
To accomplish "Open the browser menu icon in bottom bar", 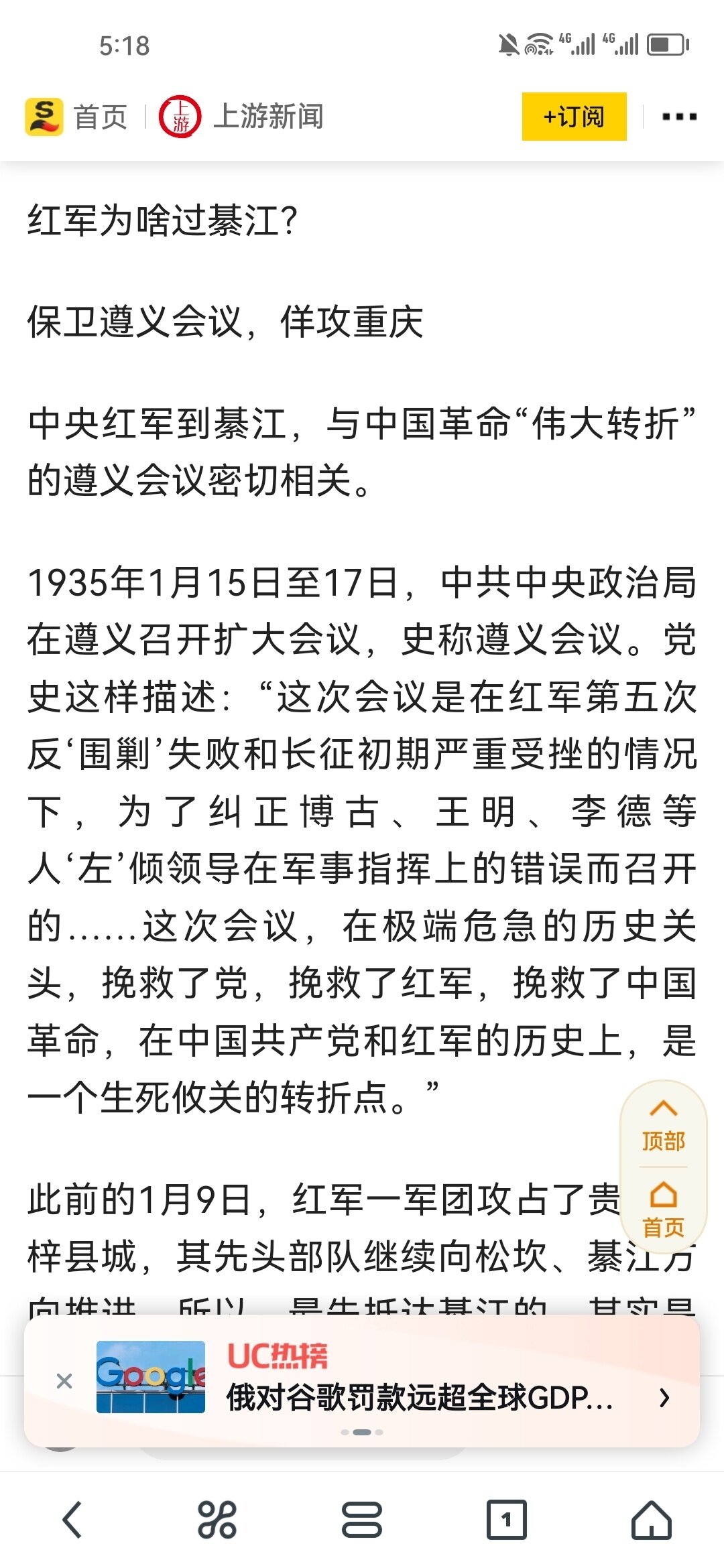I will coord(362,1519).
